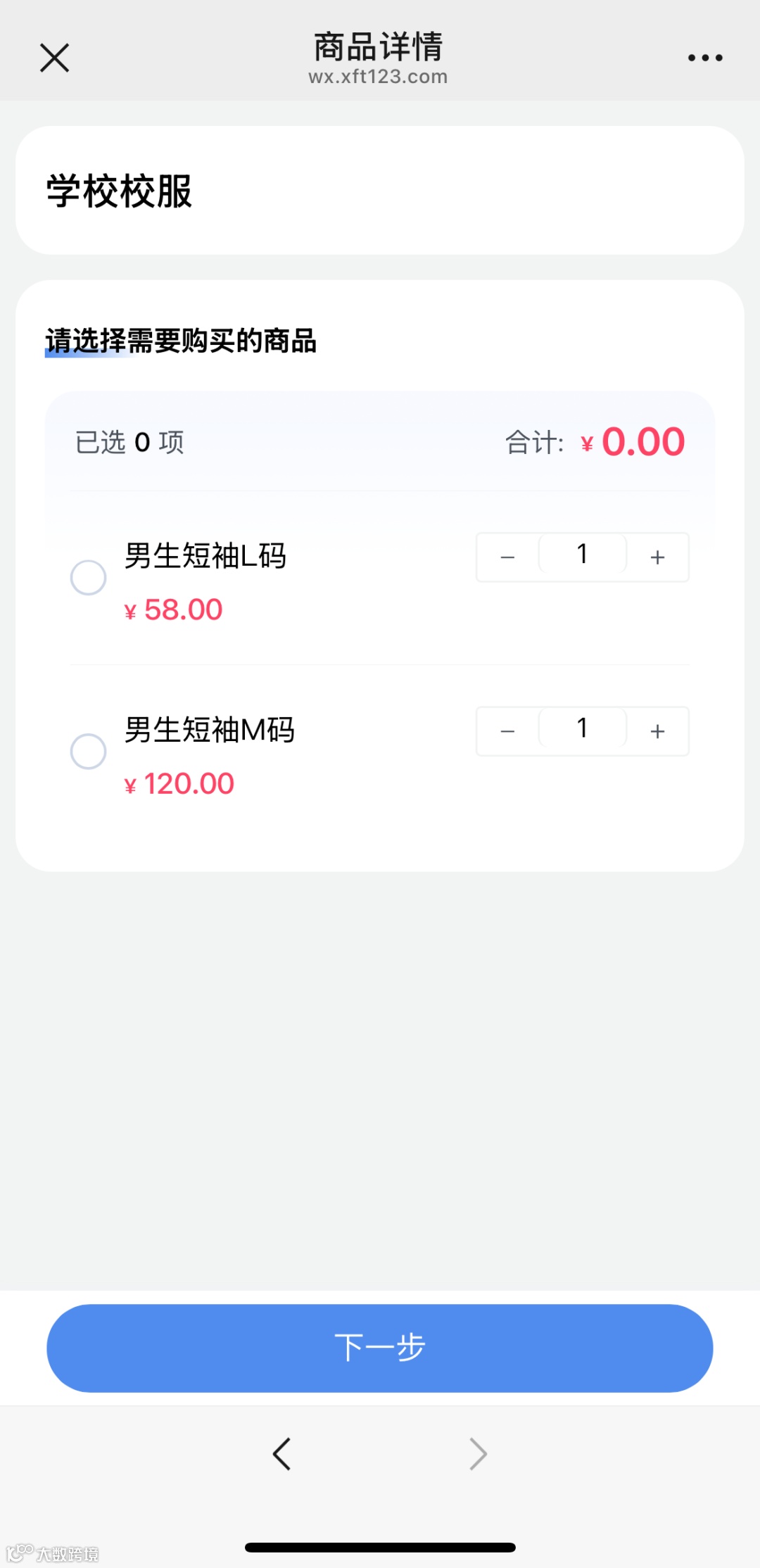Decrease quantity for 男生短袖M码
Screen dimensions: 760x1568
tap(507, 731)
